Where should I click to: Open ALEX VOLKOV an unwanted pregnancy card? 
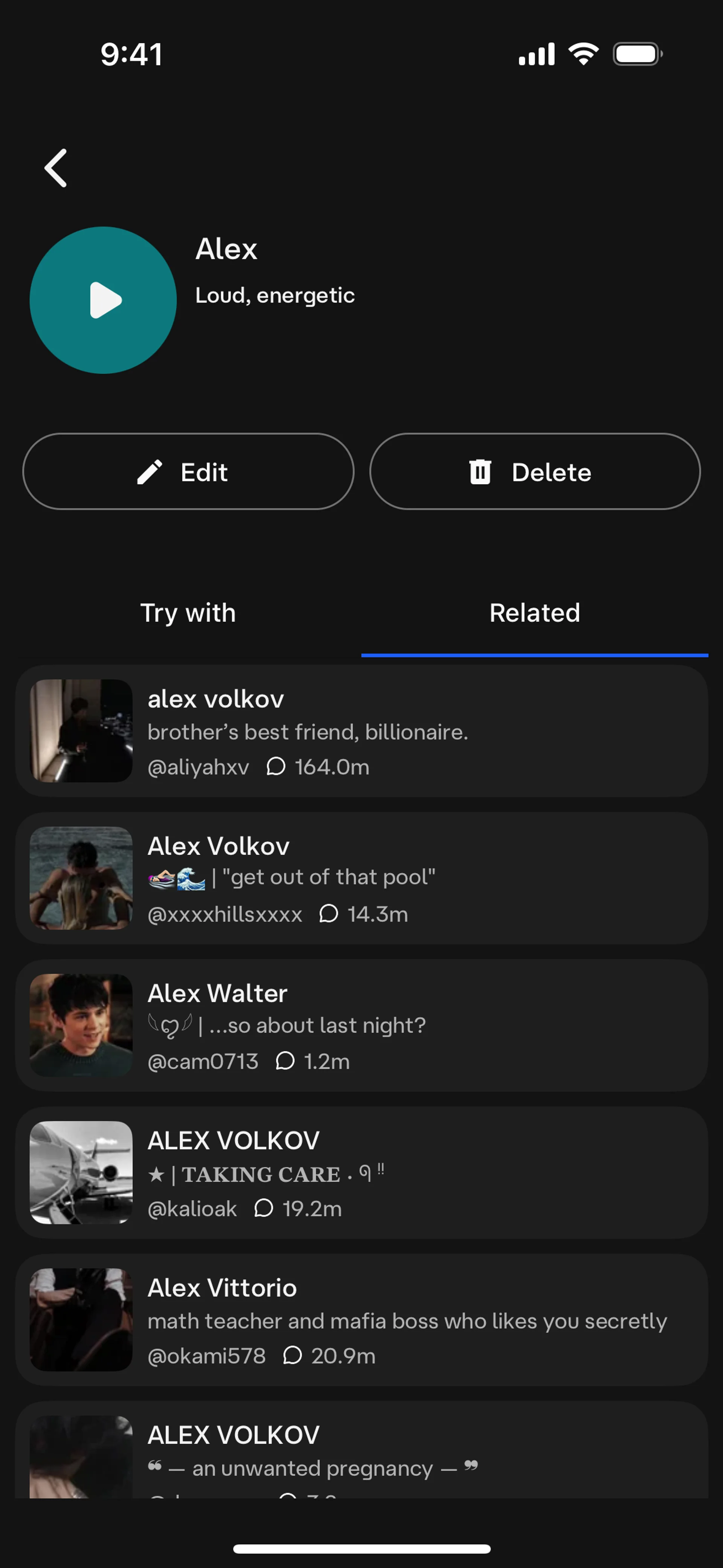[361, 1455]
